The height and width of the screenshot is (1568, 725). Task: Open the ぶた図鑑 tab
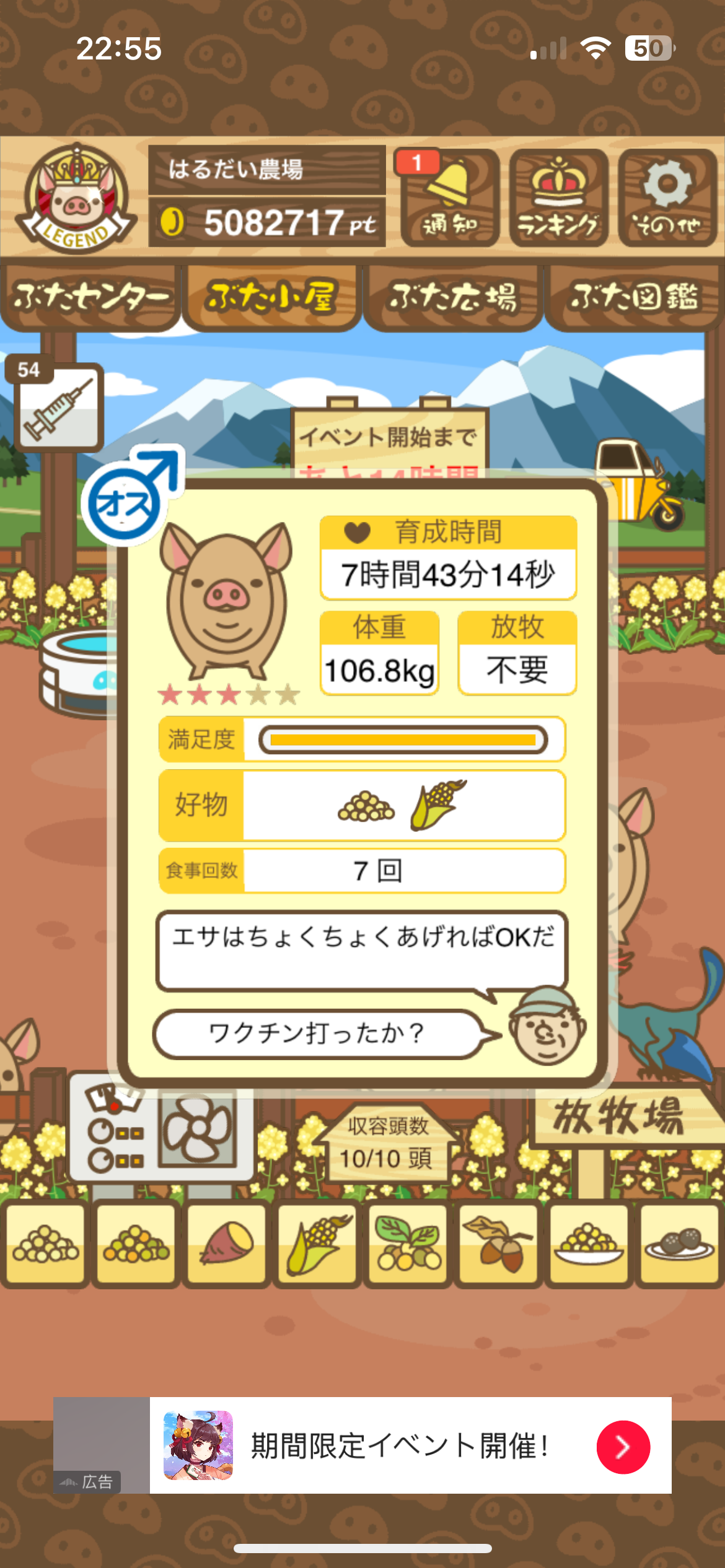tap(634, 297)
